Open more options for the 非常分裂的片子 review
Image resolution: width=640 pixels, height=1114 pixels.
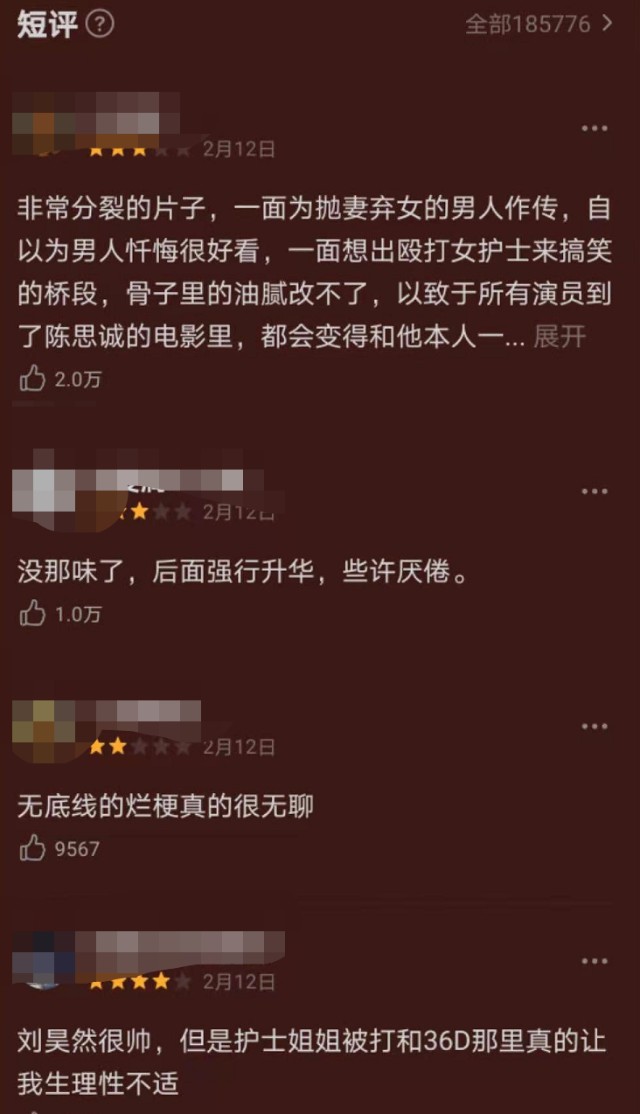[594, 128]
